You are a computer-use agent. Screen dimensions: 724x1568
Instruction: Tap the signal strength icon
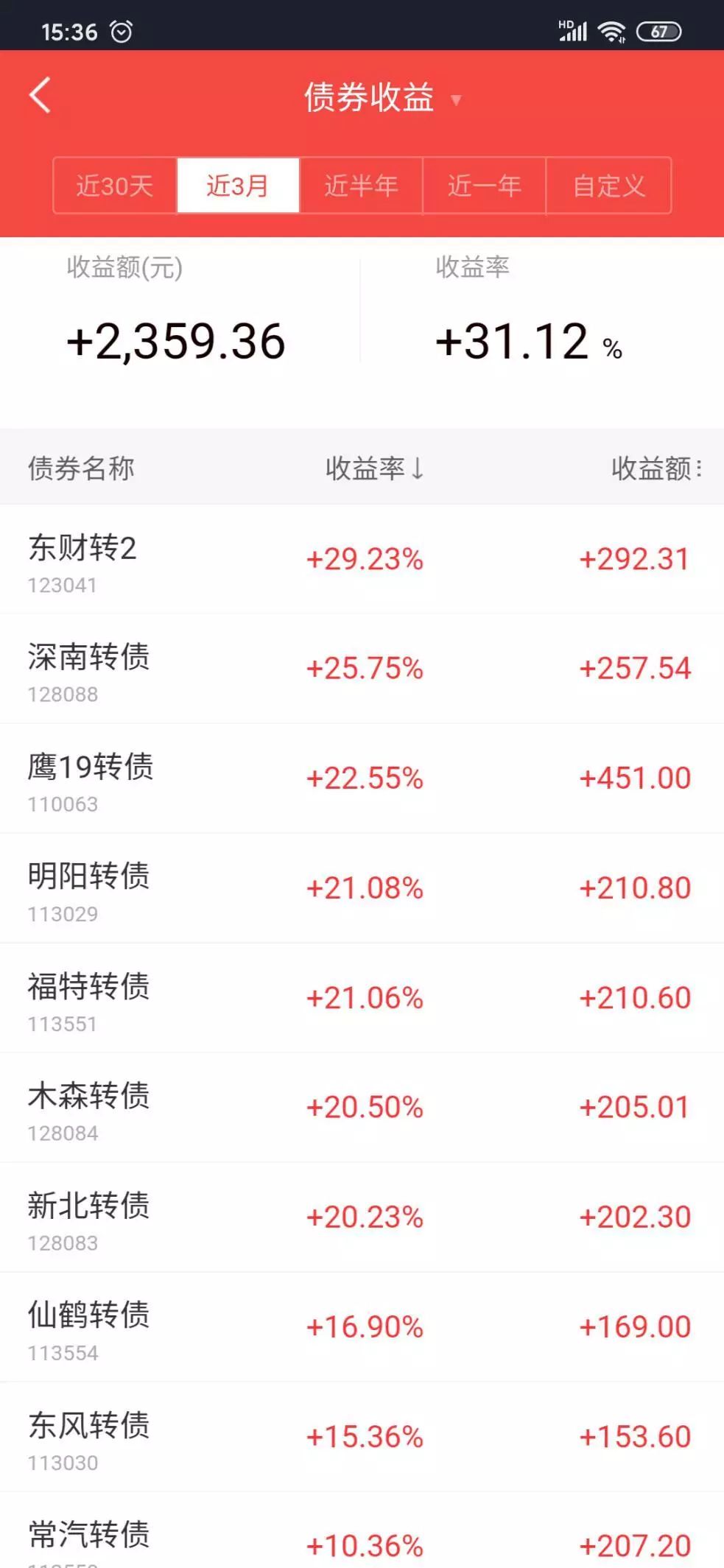(574, 31)
